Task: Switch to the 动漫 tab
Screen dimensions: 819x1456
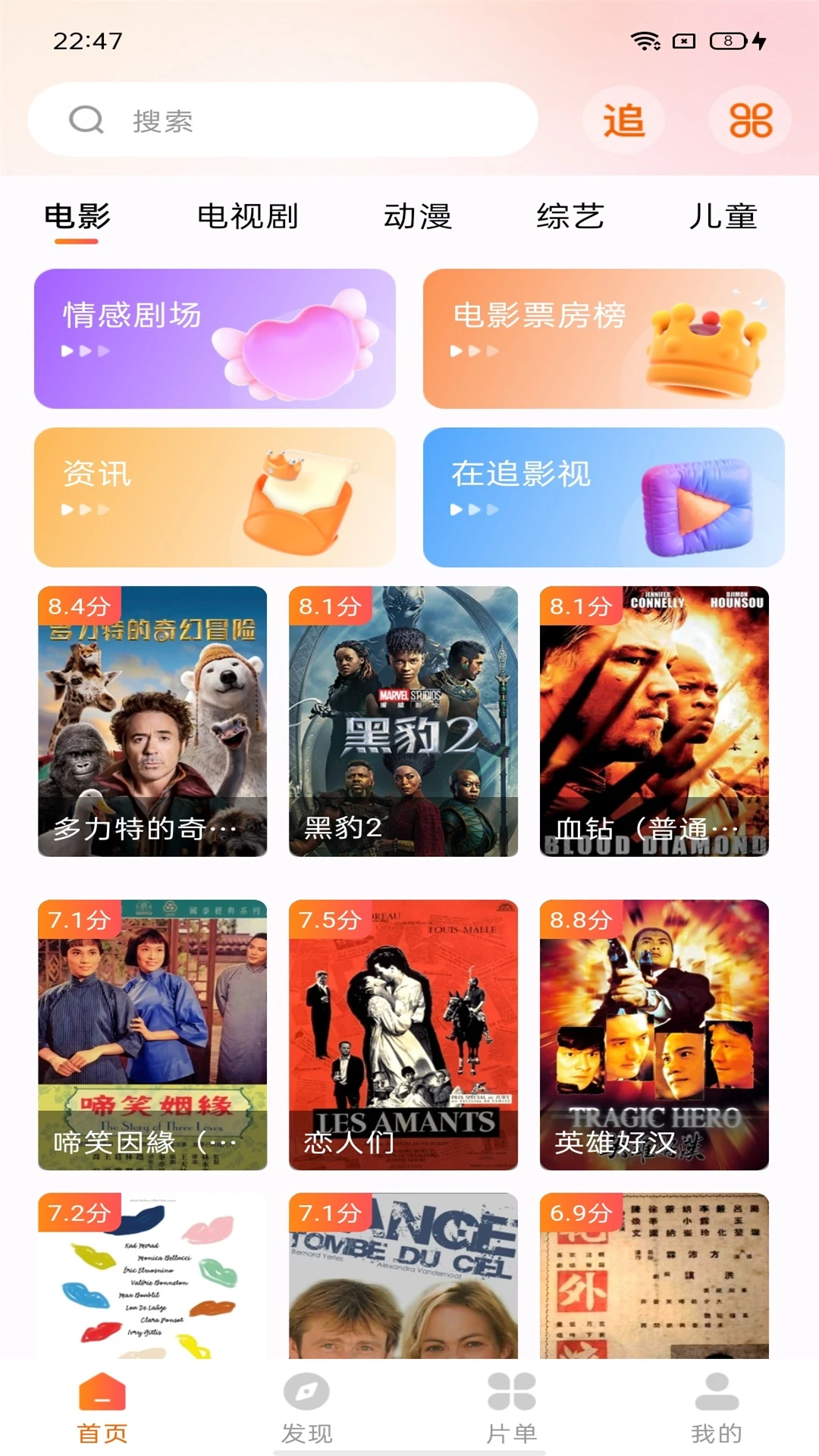Action: [418, 215]
